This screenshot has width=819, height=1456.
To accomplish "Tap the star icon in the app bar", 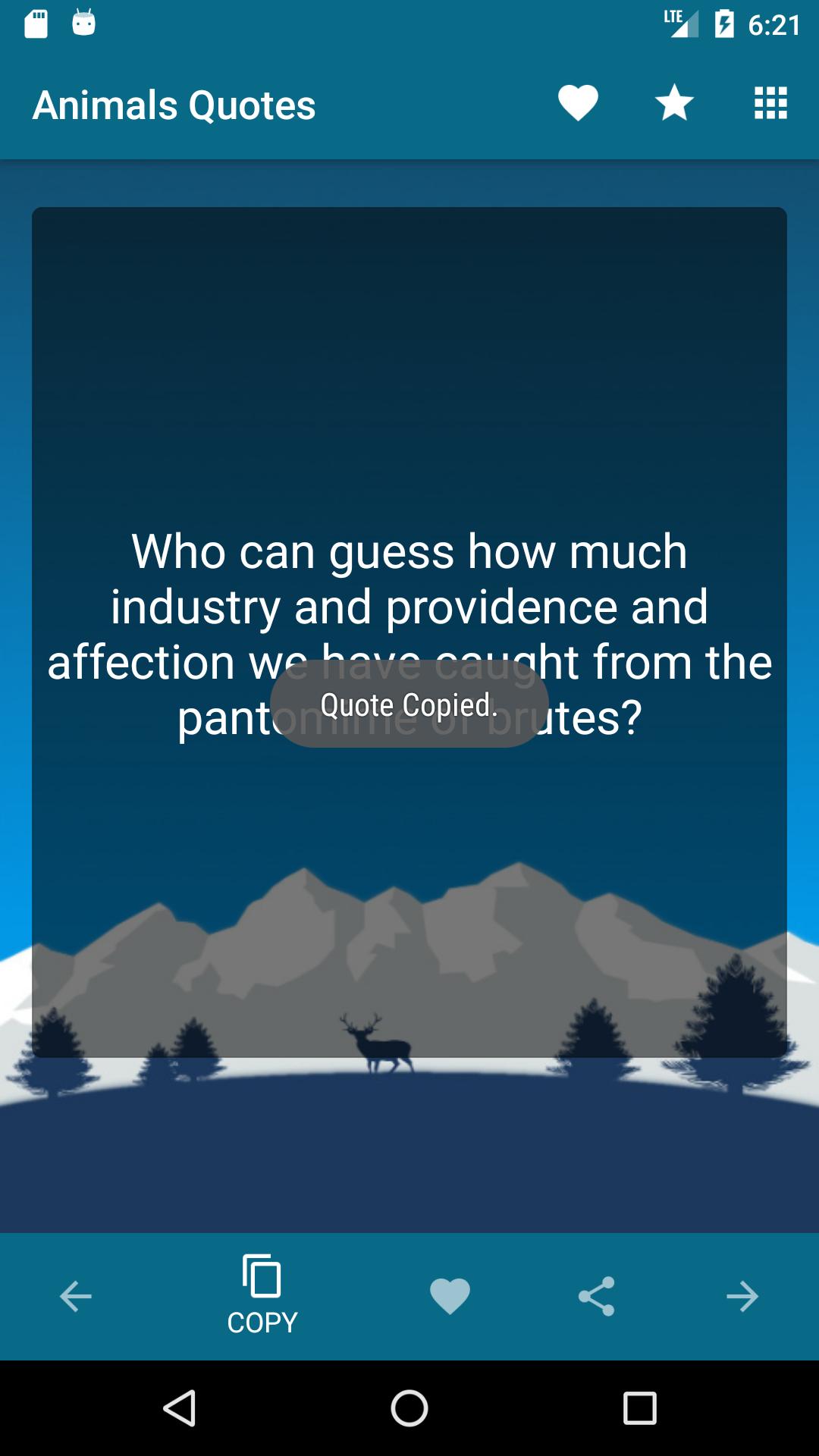I will point(674,103).
